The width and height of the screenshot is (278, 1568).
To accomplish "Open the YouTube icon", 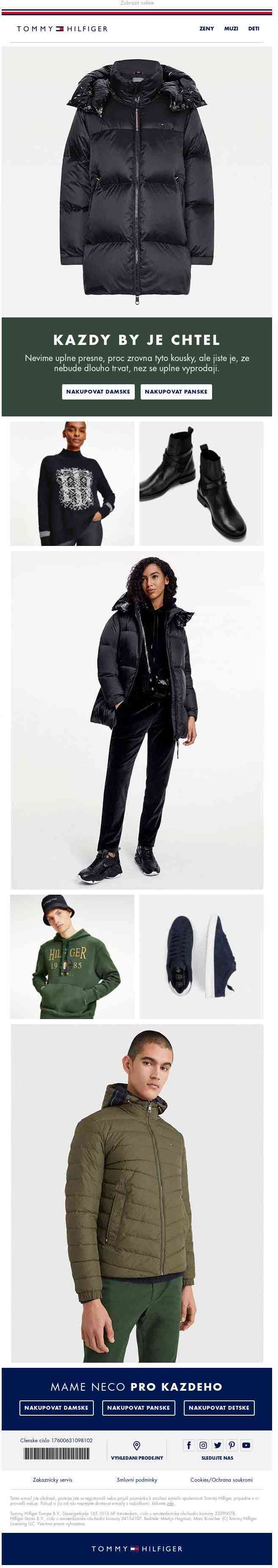I will coord(246,1445).
